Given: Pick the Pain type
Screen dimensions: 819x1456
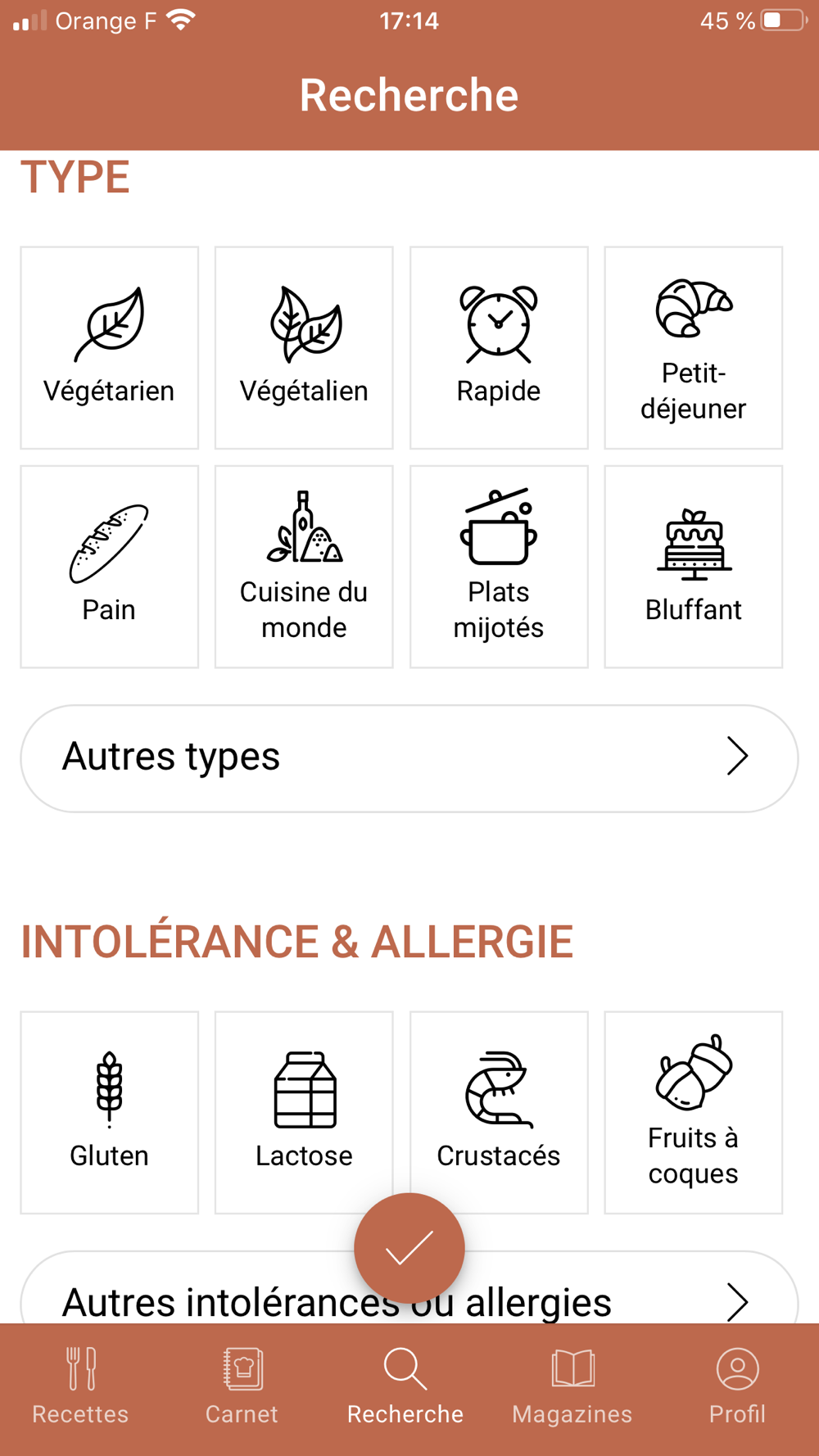Looking at the screenshot, I should click(109, 567).
